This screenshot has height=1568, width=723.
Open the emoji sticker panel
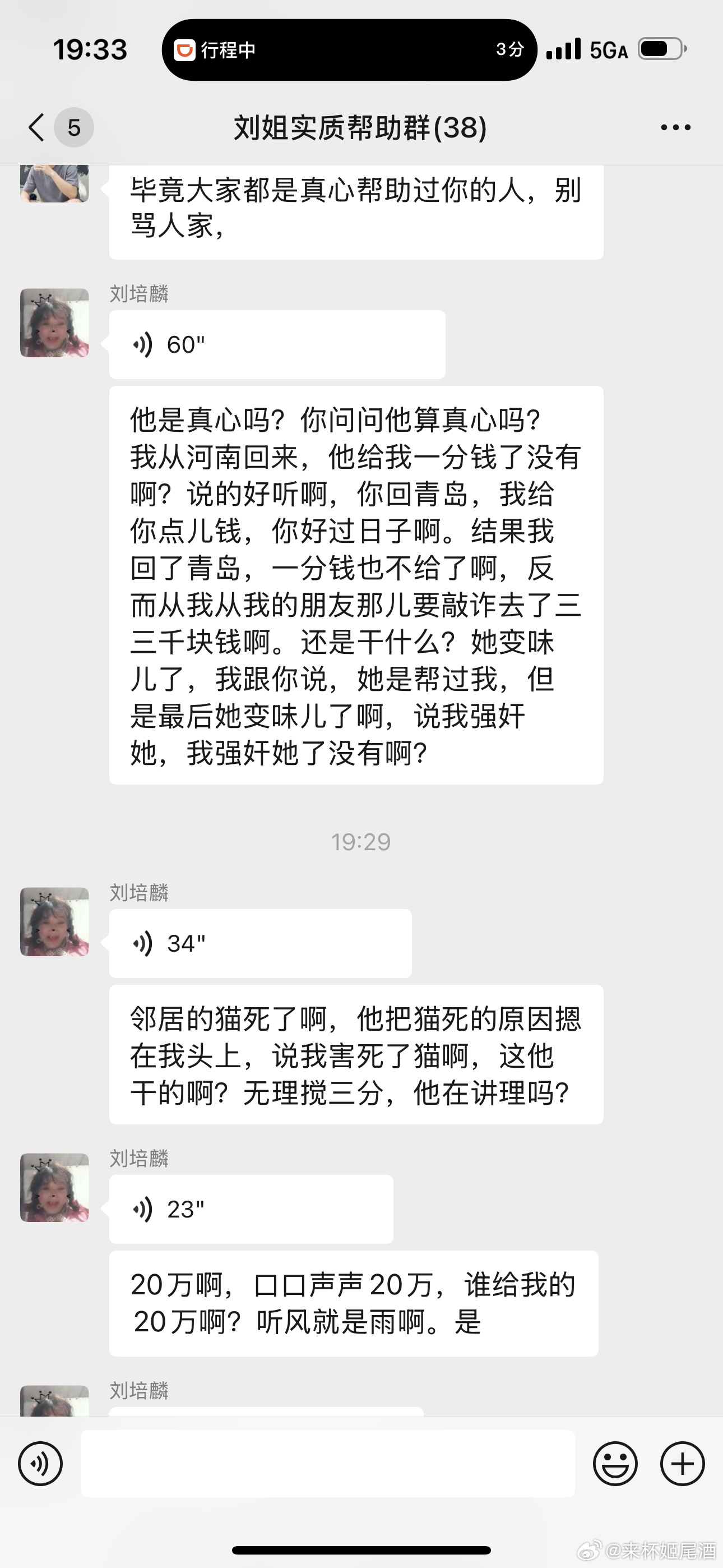[615, 1463]
